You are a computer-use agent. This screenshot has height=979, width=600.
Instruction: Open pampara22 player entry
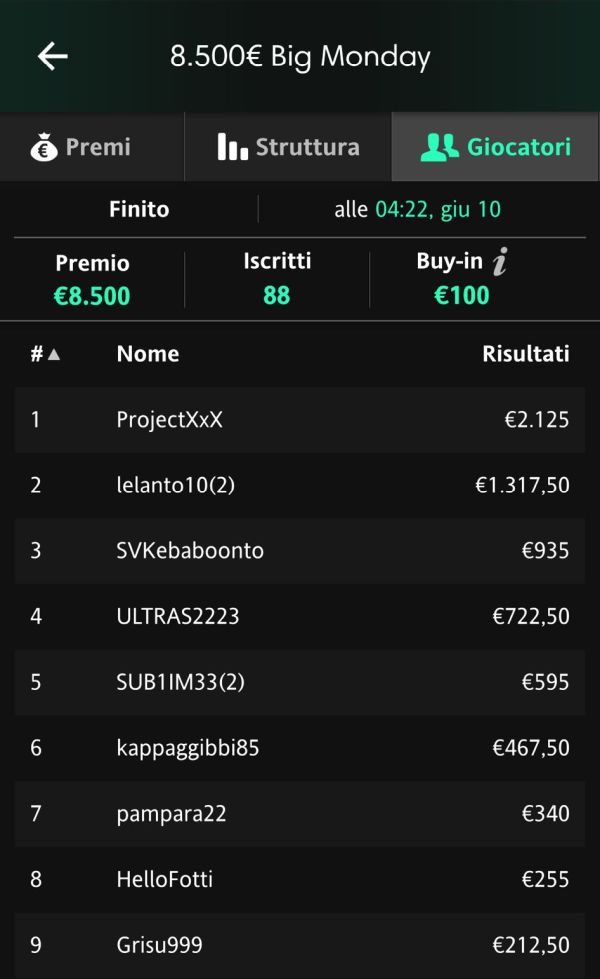[x=300, y=814]
